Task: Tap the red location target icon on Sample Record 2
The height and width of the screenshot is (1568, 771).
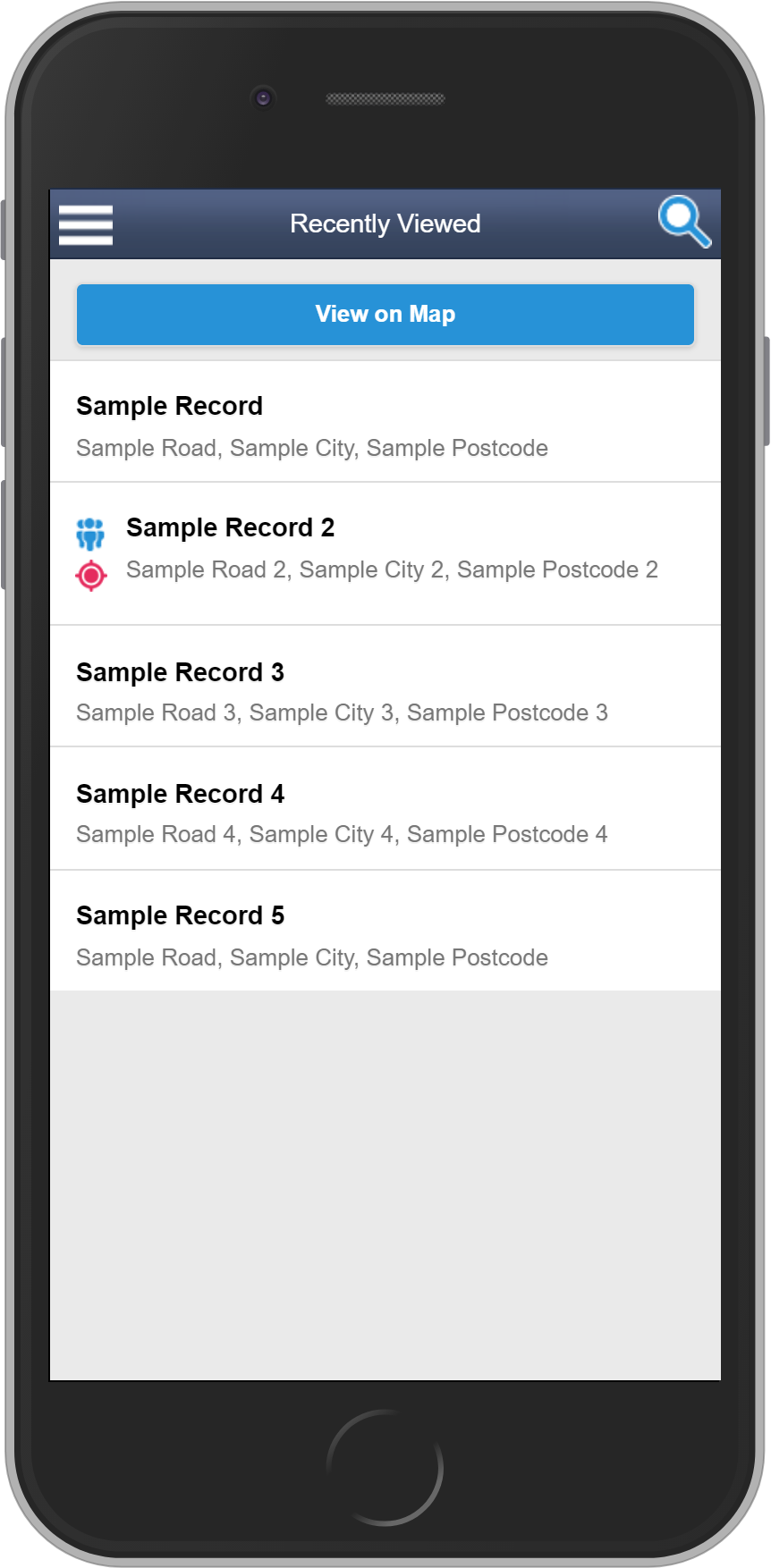Action: click(91, 573)
